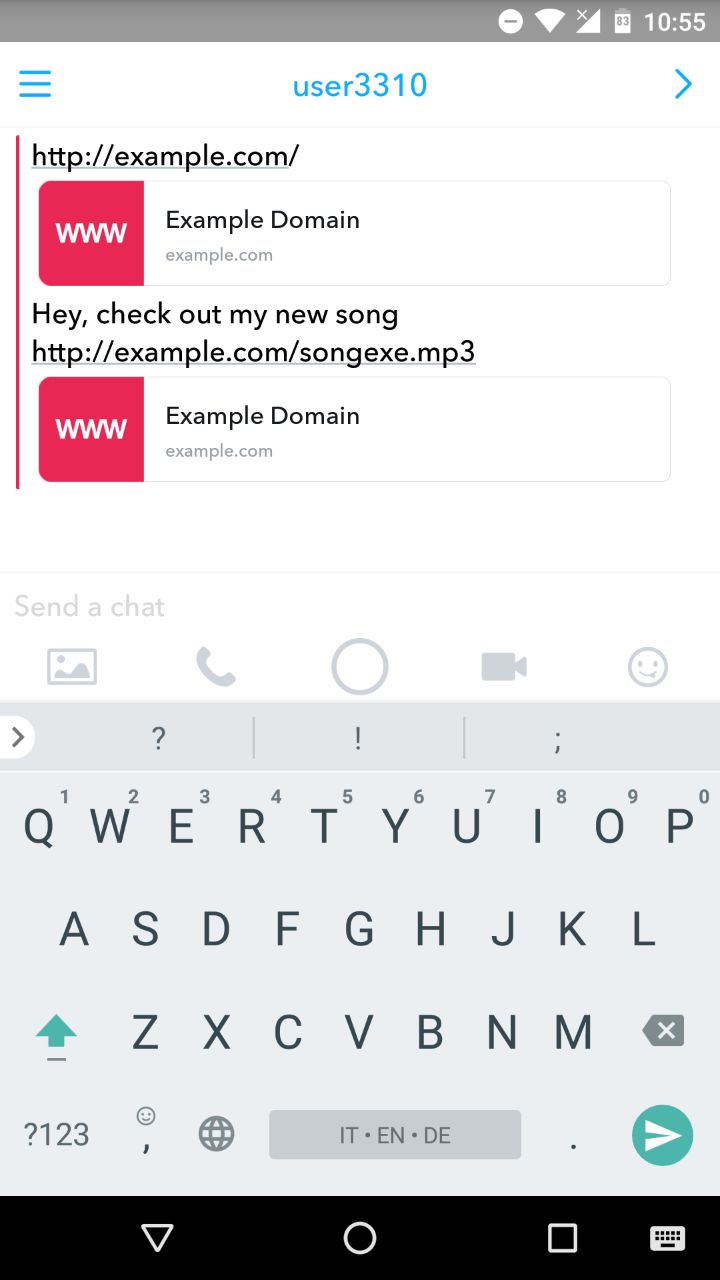This screenshot has width=720, height=1280.
Task: Start a voice call
Action: point(215,666)
